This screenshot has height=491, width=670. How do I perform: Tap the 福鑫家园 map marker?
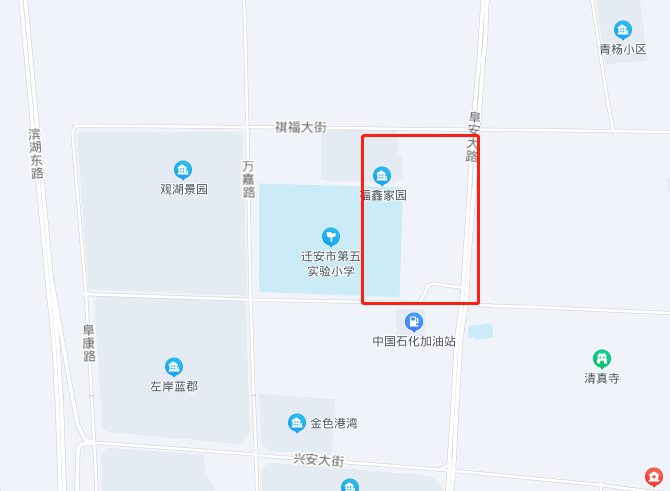tap(381, 177)
